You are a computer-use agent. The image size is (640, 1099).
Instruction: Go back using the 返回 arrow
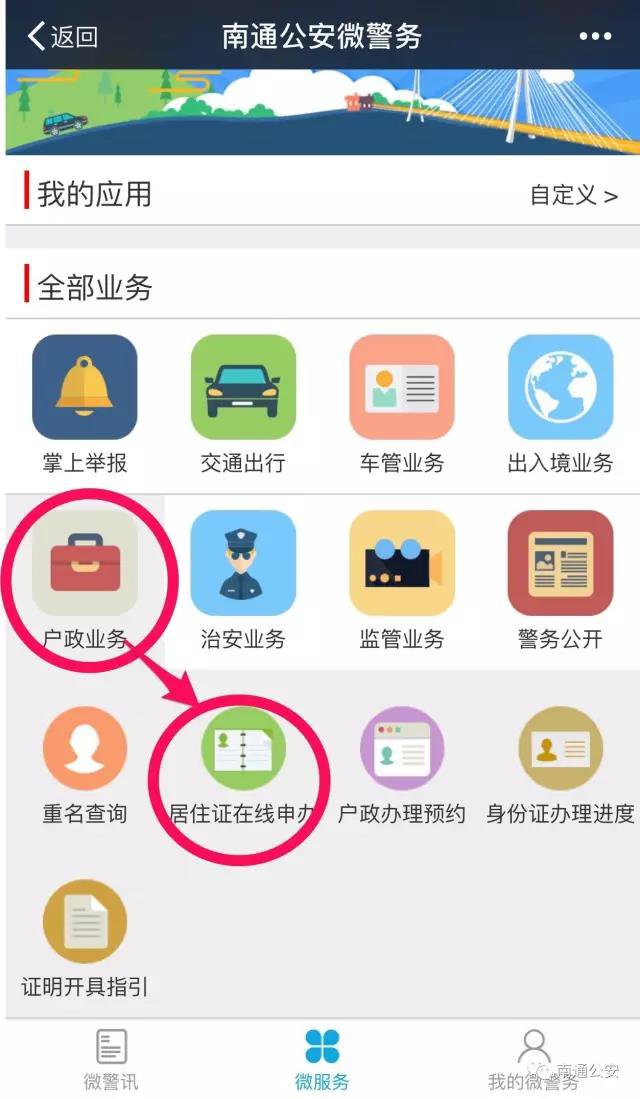point(62,37)
